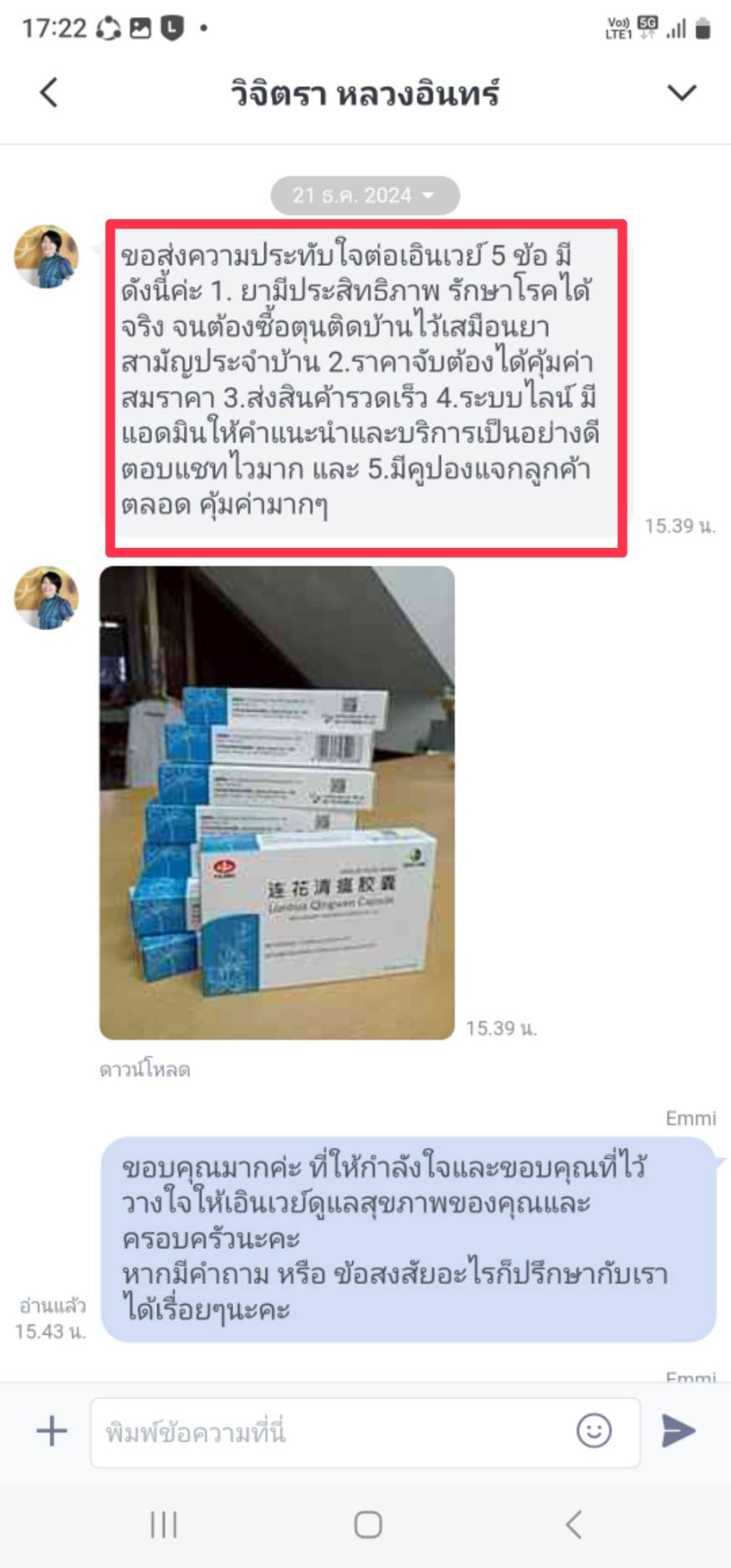The image size is (731, 1568).
Task: View sender's profile picture beside the photo
Action: (47, 597)
